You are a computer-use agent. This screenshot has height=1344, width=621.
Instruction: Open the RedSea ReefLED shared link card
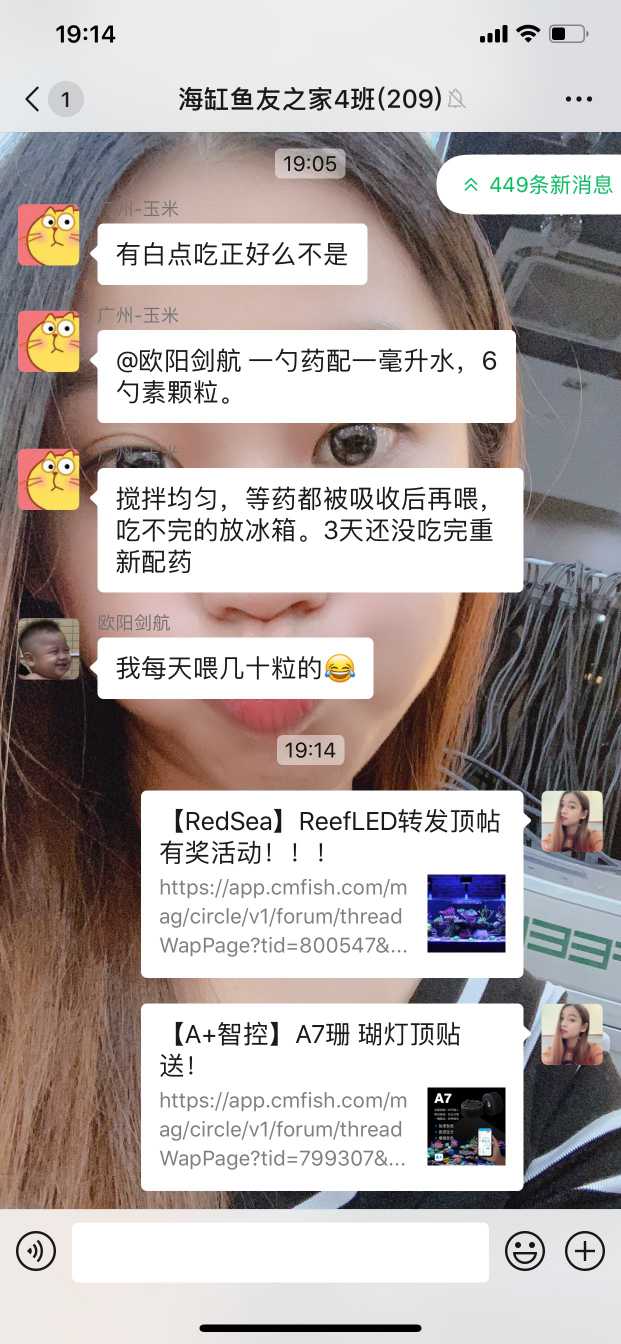332,884
